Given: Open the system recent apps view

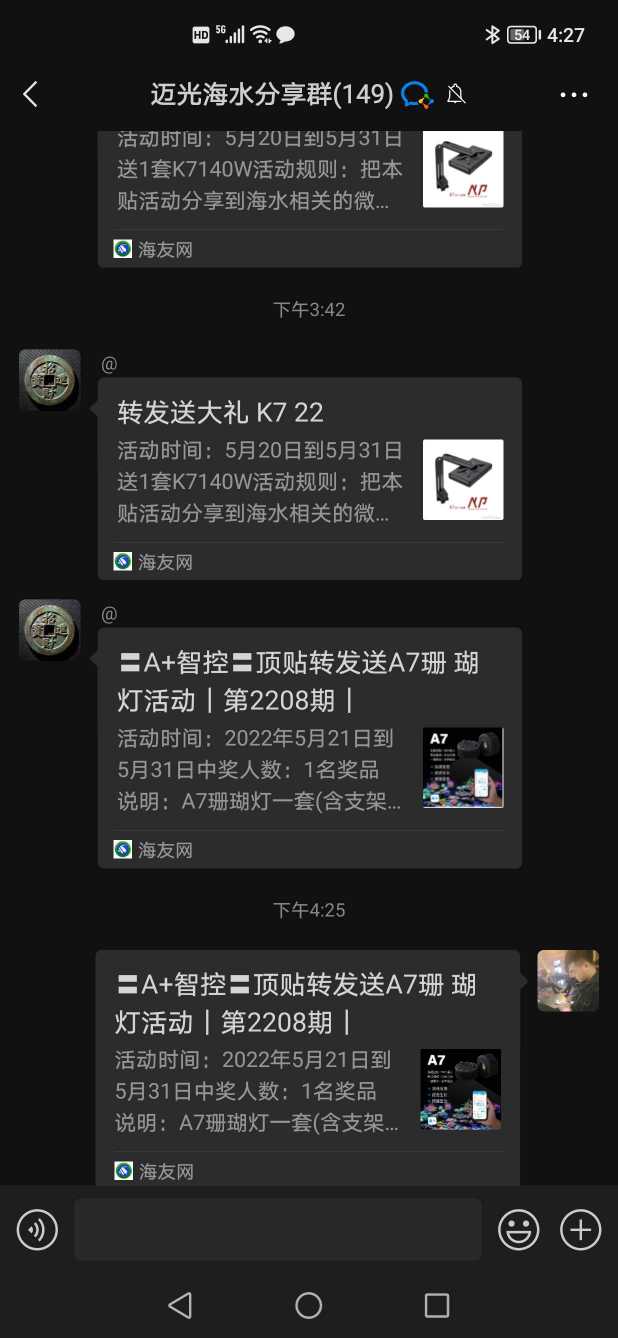Looking at the screenshot, I should [x=437, y=1305].
